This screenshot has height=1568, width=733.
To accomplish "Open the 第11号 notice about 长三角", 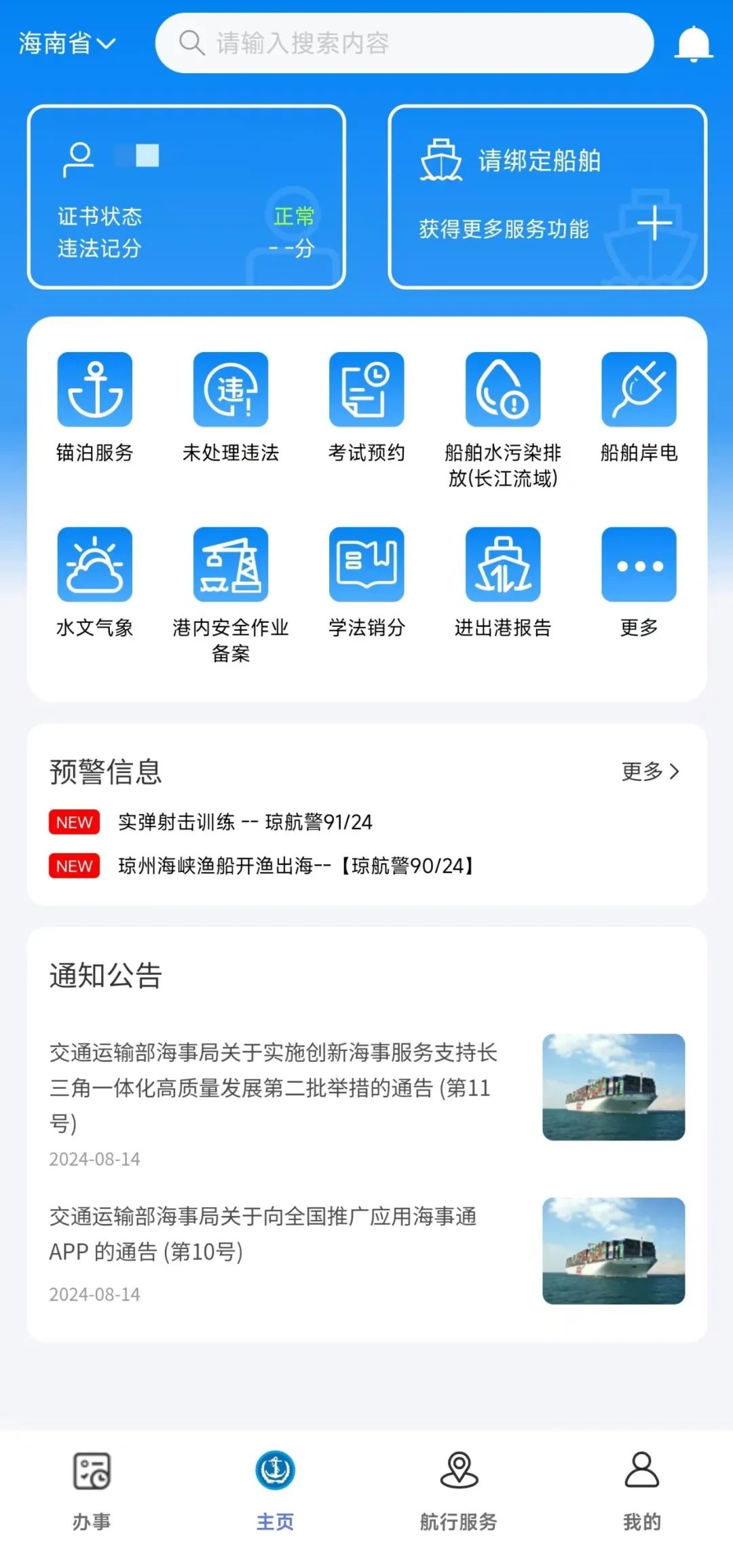I will pyautogui.click(x=274, y=1088).
